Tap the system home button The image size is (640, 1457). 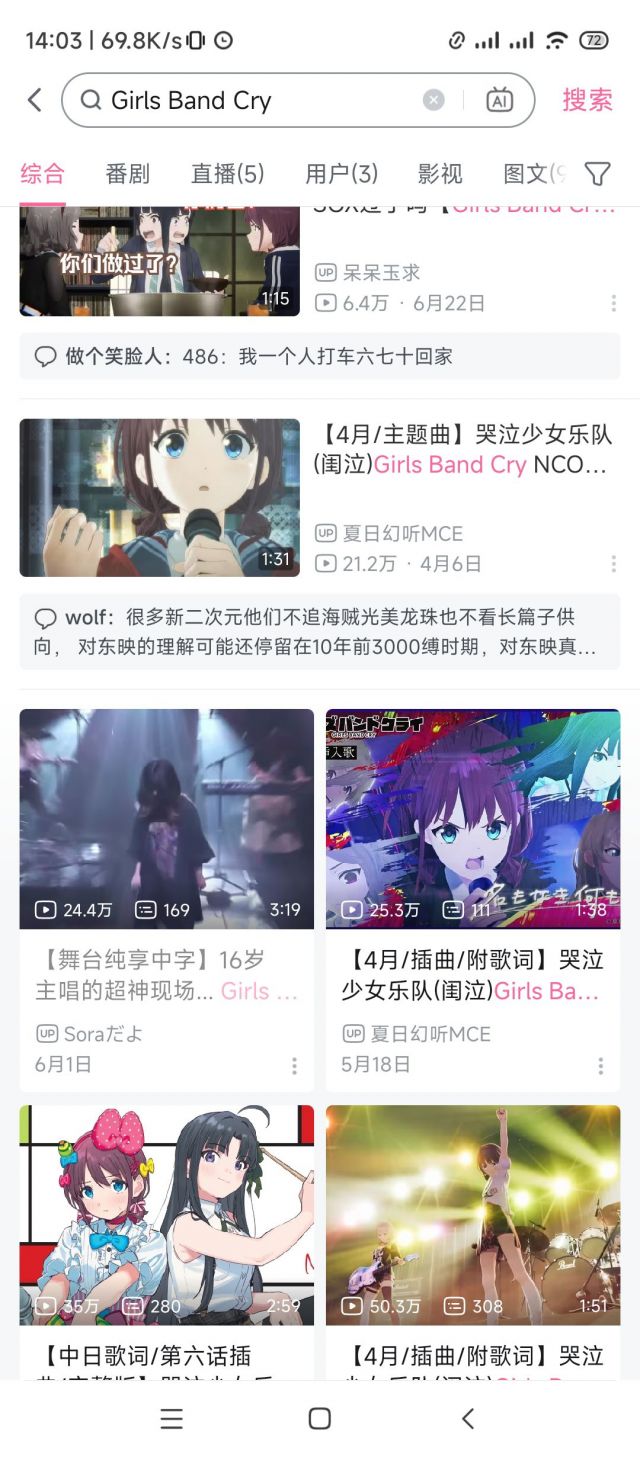point(320,1418)
